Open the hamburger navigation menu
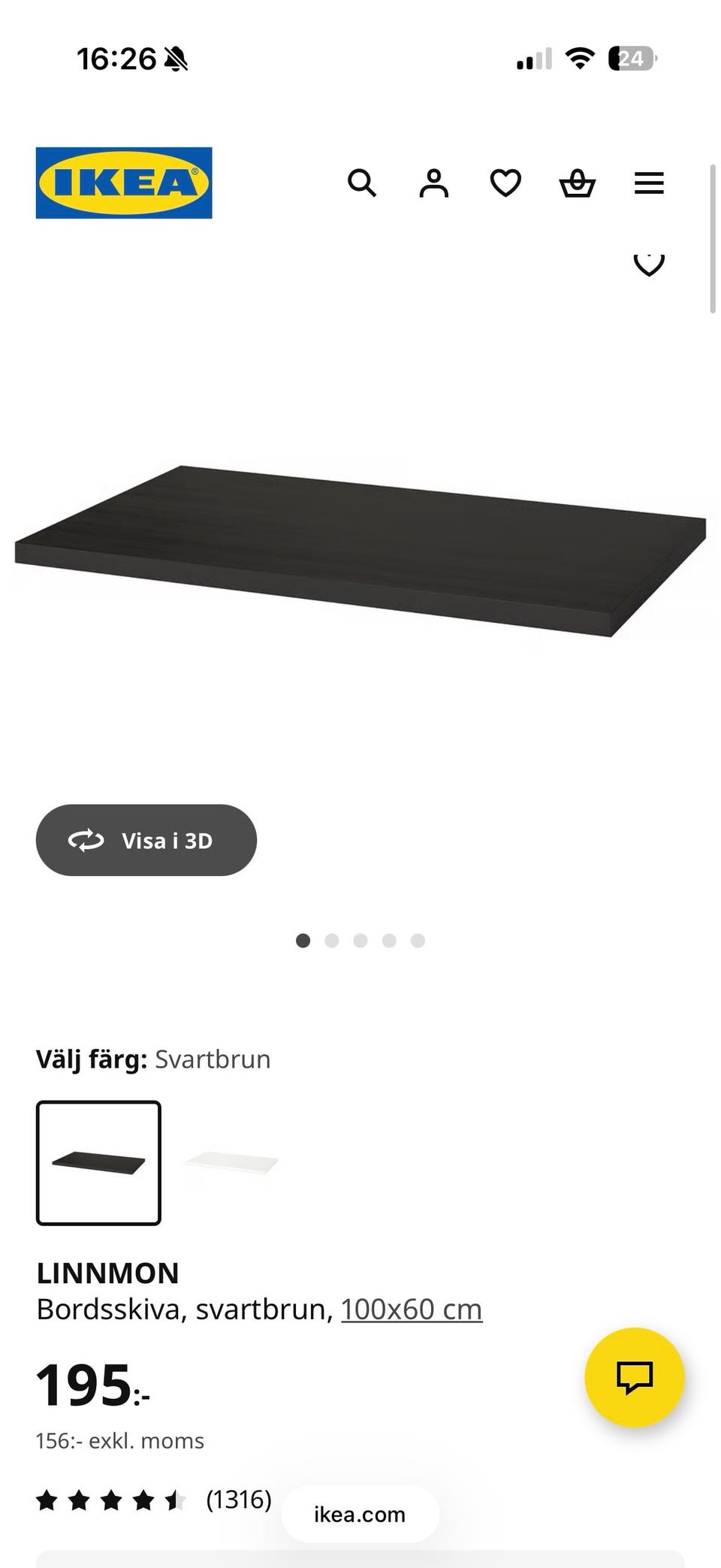 (649, 183)
